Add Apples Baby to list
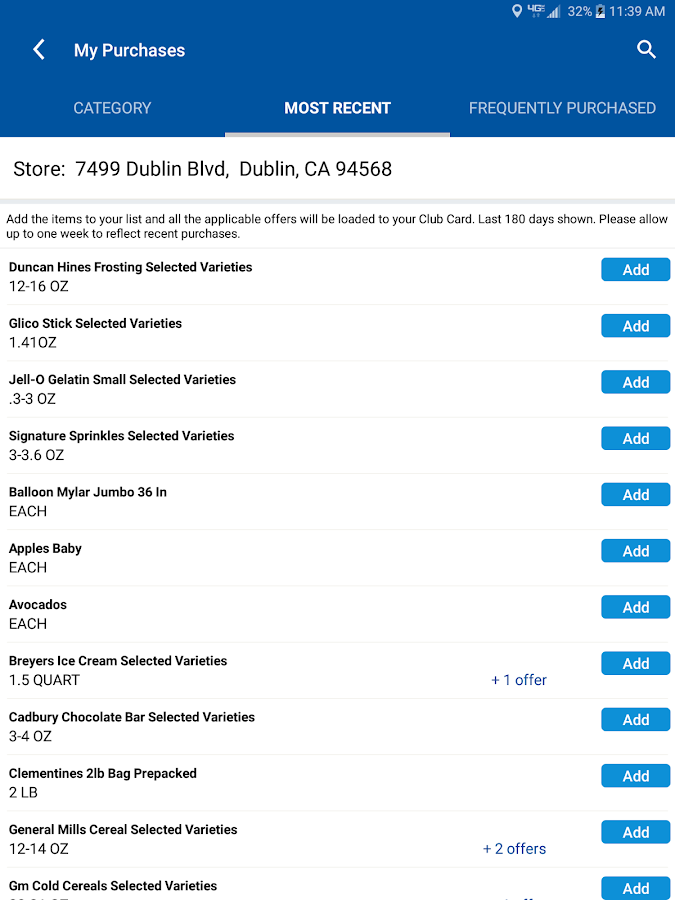The width and height of the screenshot is (675, 900). [635, 551]
